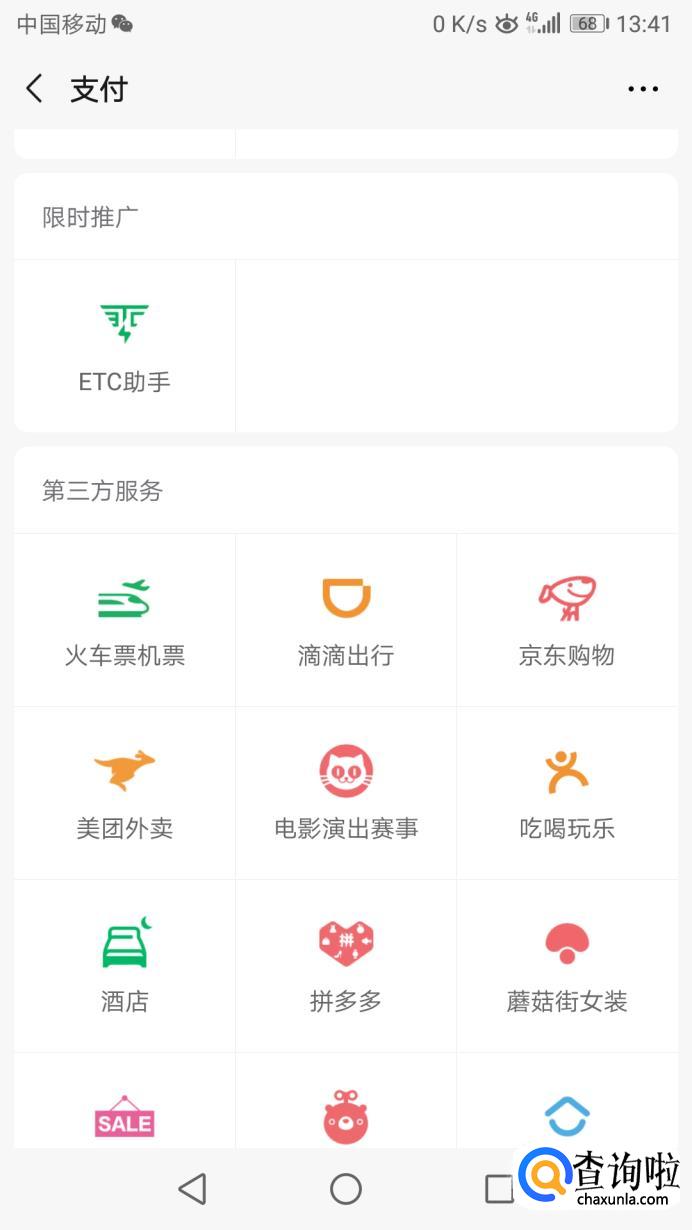The height and width of the screenshot is (1230, 692).
Task: Open ETC助手 service
Action: [125, 346]
